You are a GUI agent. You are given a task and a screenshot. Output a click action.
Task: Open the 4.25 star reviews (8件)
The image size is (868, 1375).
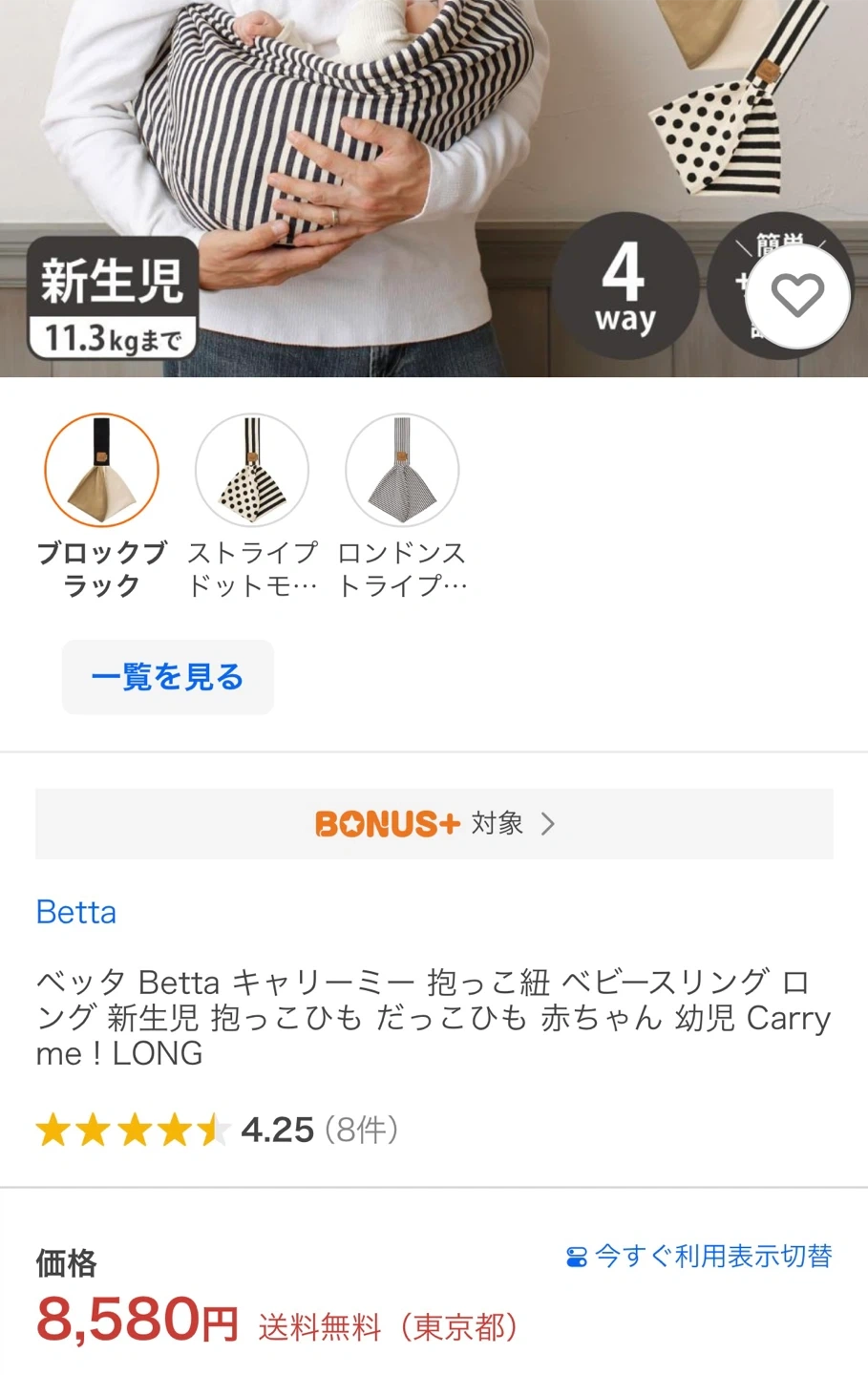click(x=218, y=1130)
